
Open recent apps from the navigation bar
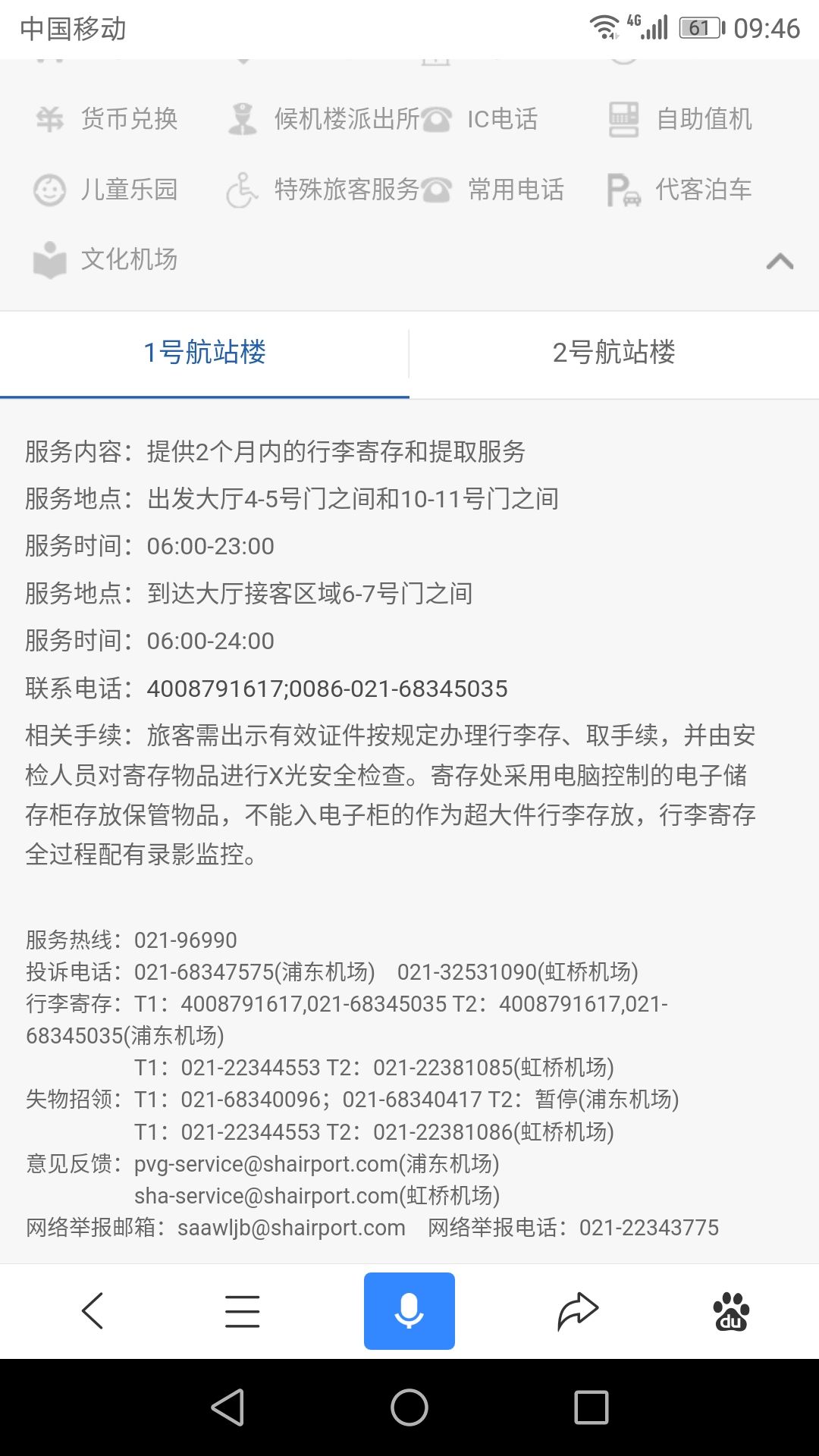point(591,1407)
